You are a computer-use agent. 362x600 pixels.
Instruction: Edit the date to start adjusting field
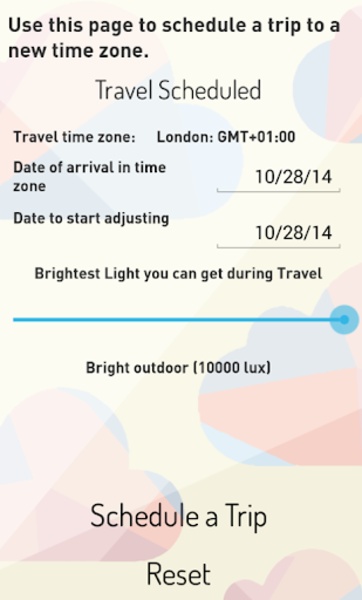[278, 233]
